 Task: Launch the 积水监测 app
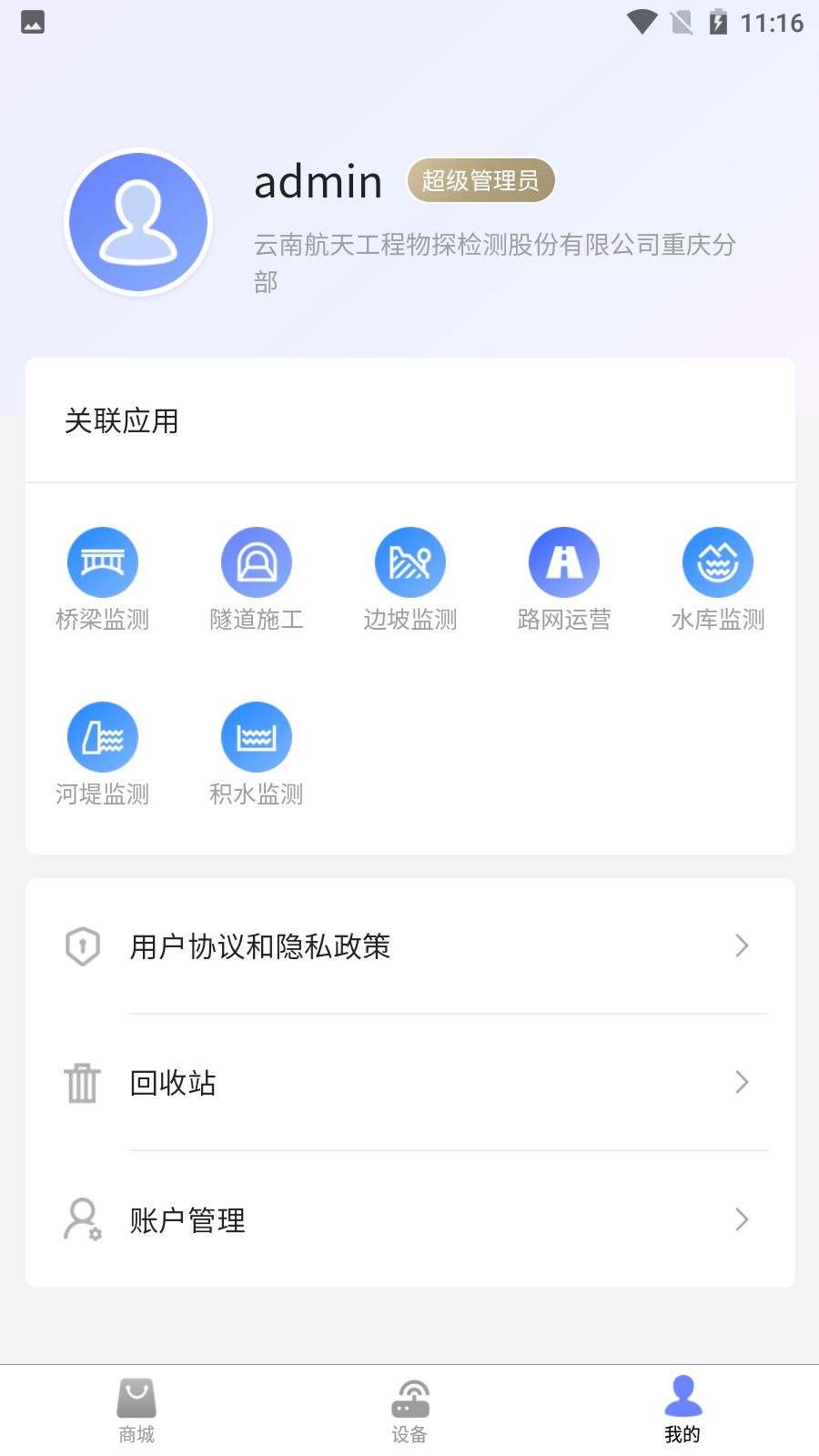coord(257,753)
